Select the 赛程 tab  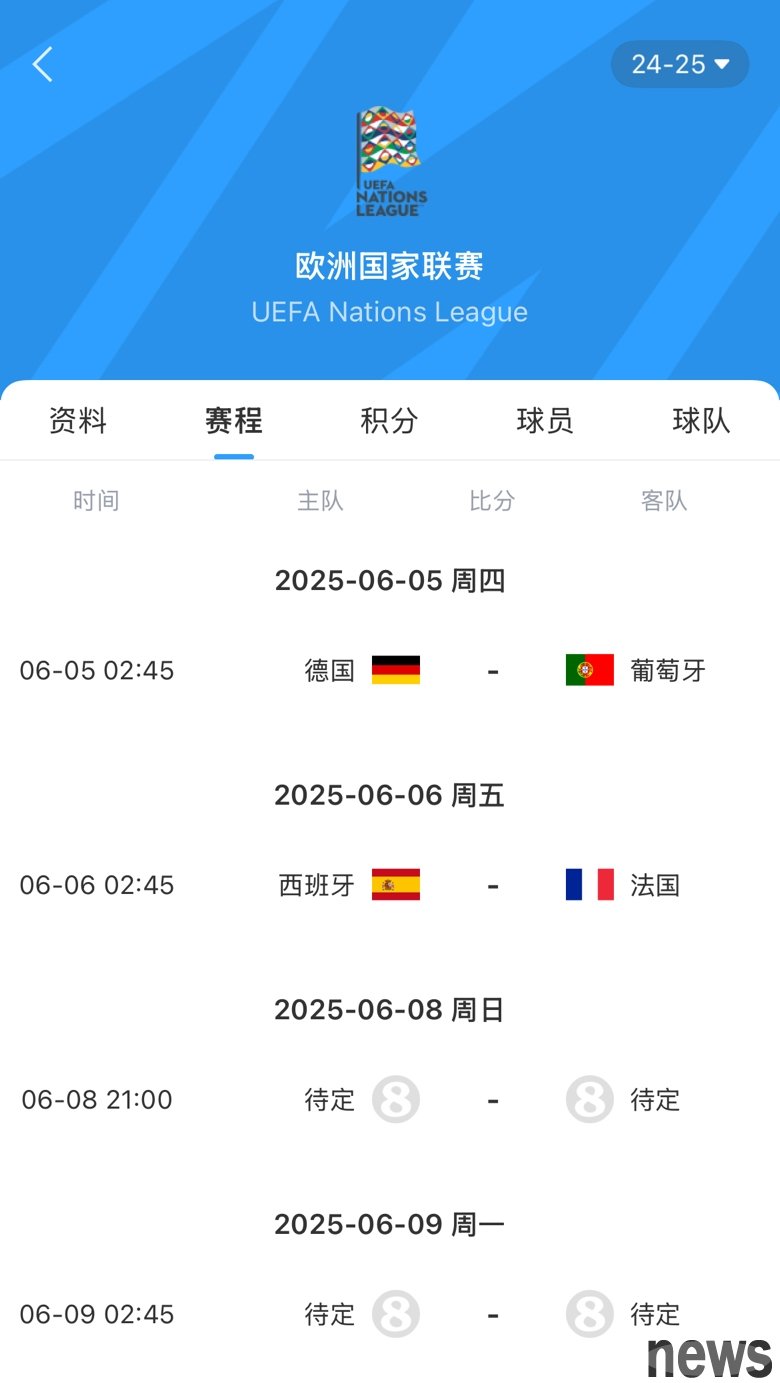click(234, 421)
